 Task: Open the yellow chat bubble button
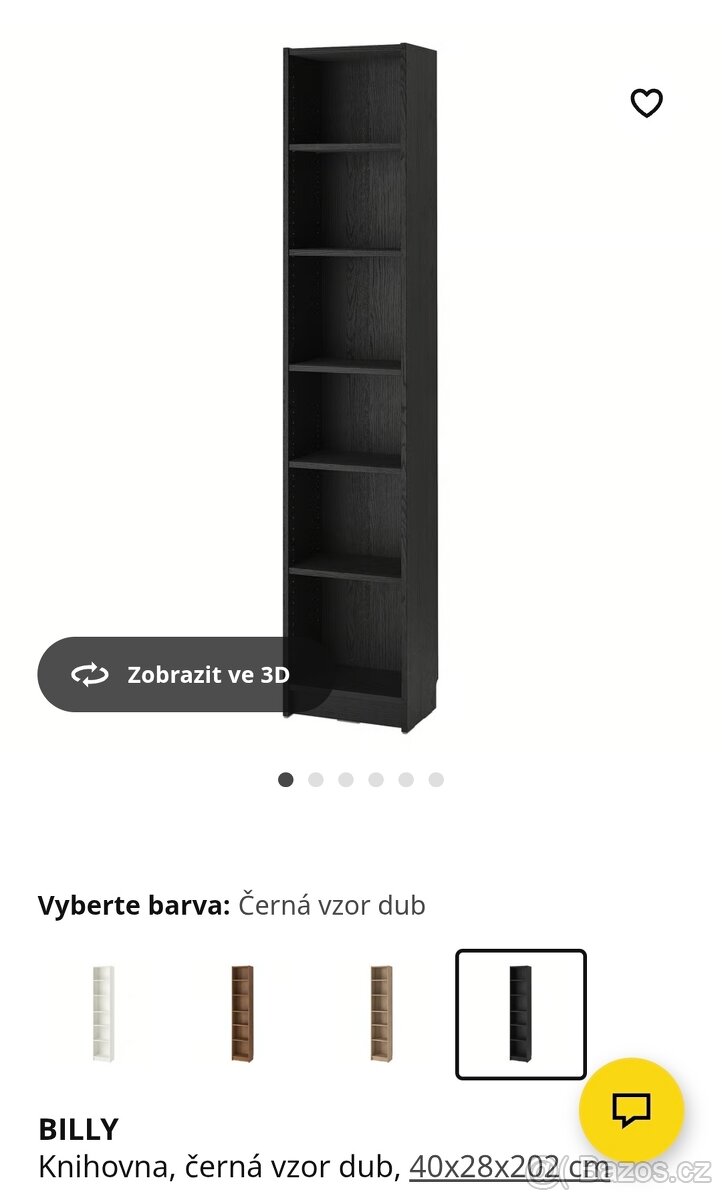631,1109
